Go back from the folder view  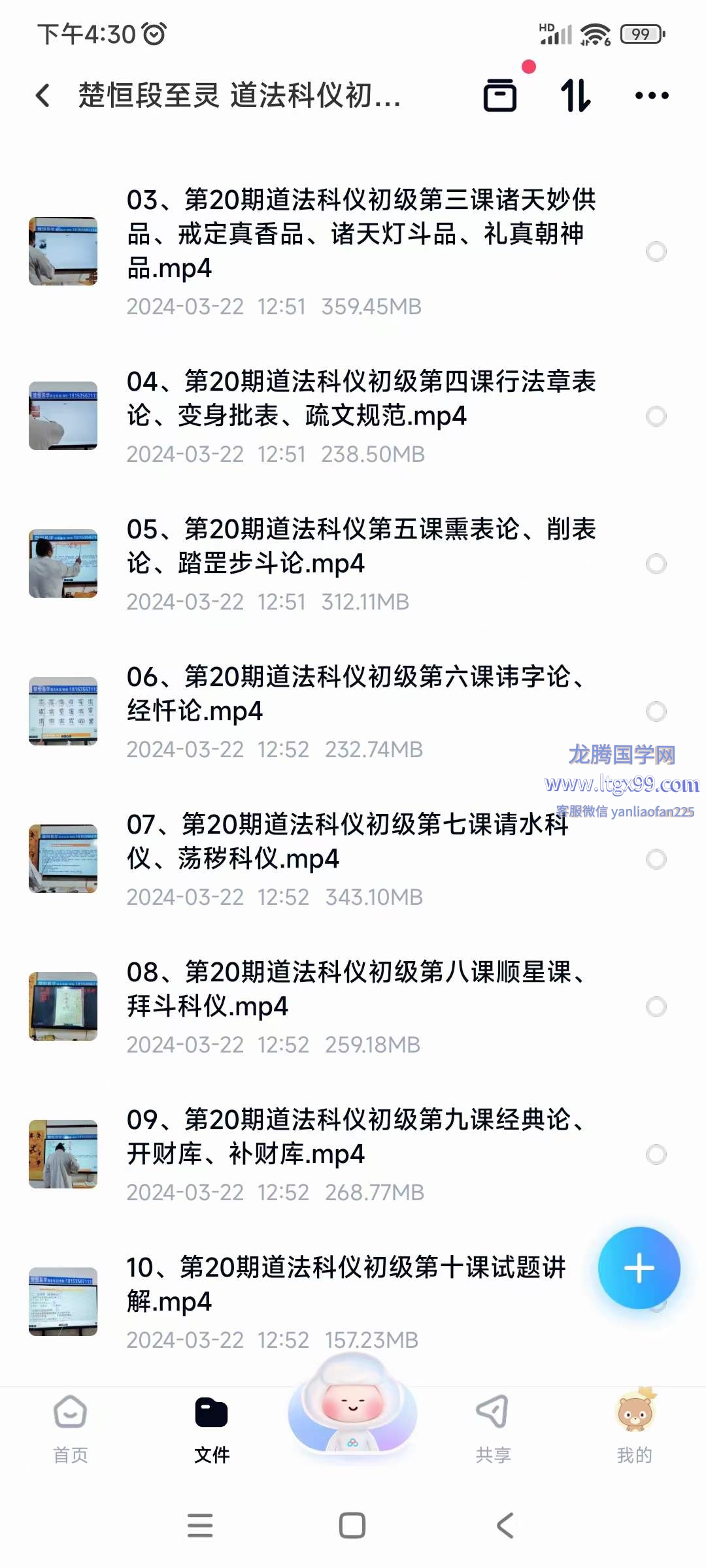tap(43, 95)
